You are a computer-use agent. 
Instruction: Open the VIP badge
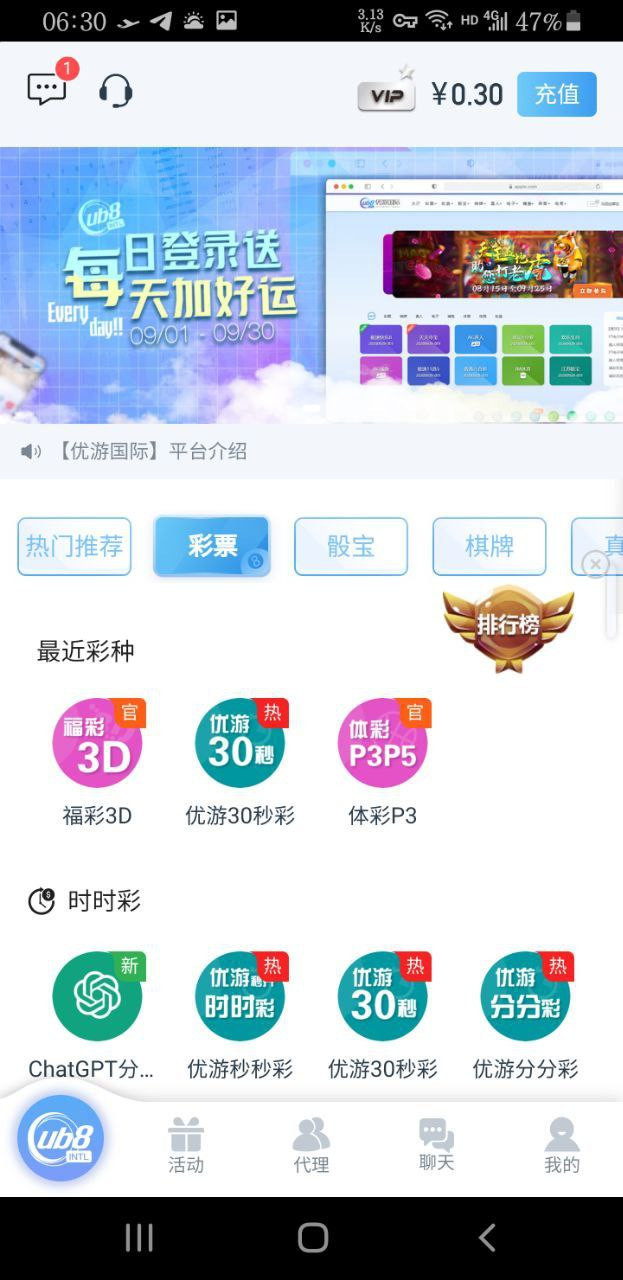pos(386,94)
